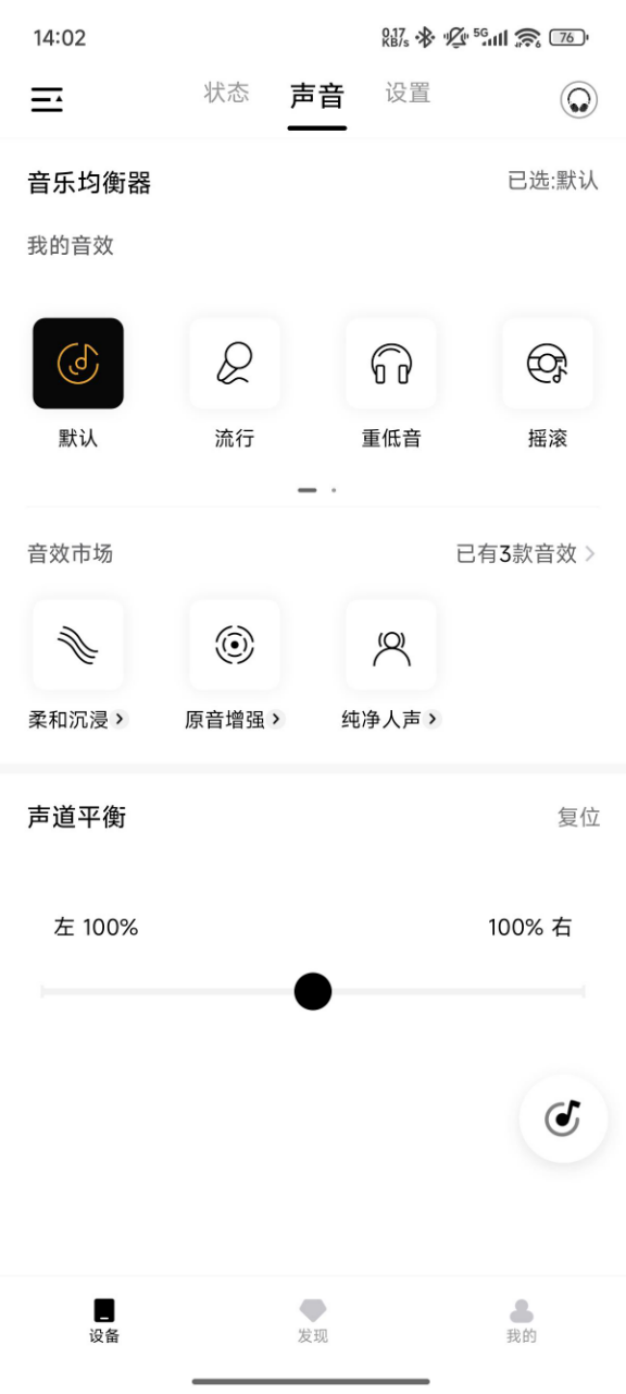
Task: Open the 纯净人声 sound effect
Action: coord(391,646)
